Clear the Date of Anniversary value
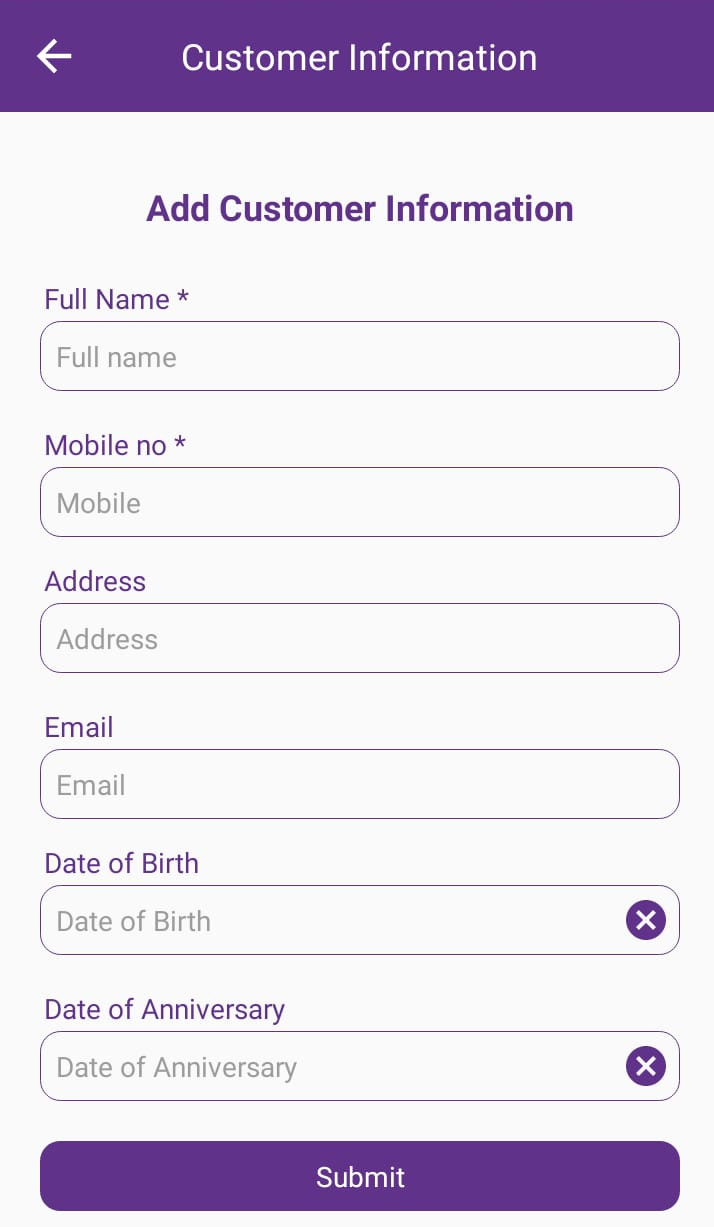 646,1066
